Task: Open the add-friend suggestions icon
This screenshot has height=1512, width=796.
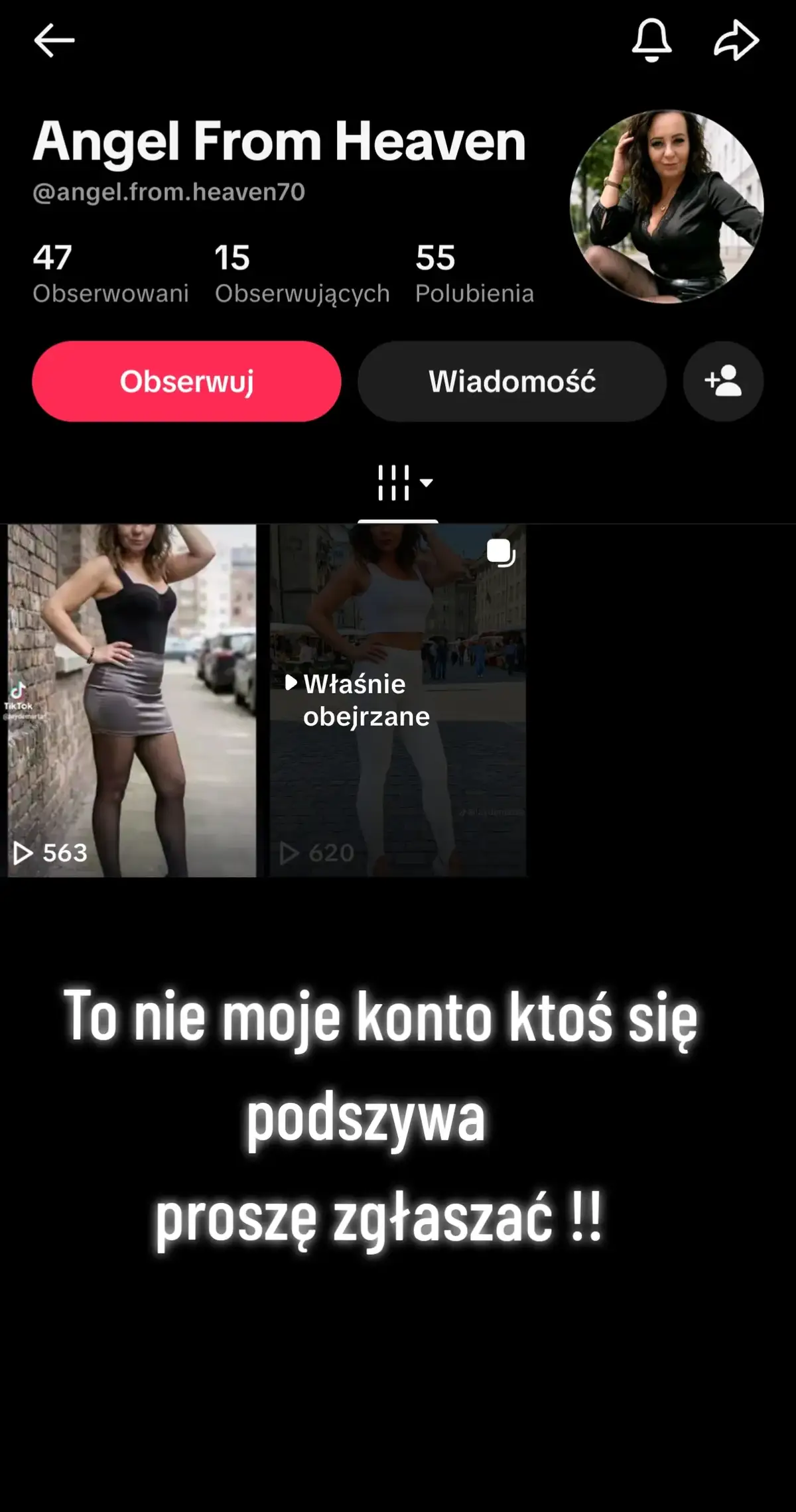Action: (723, 381)
